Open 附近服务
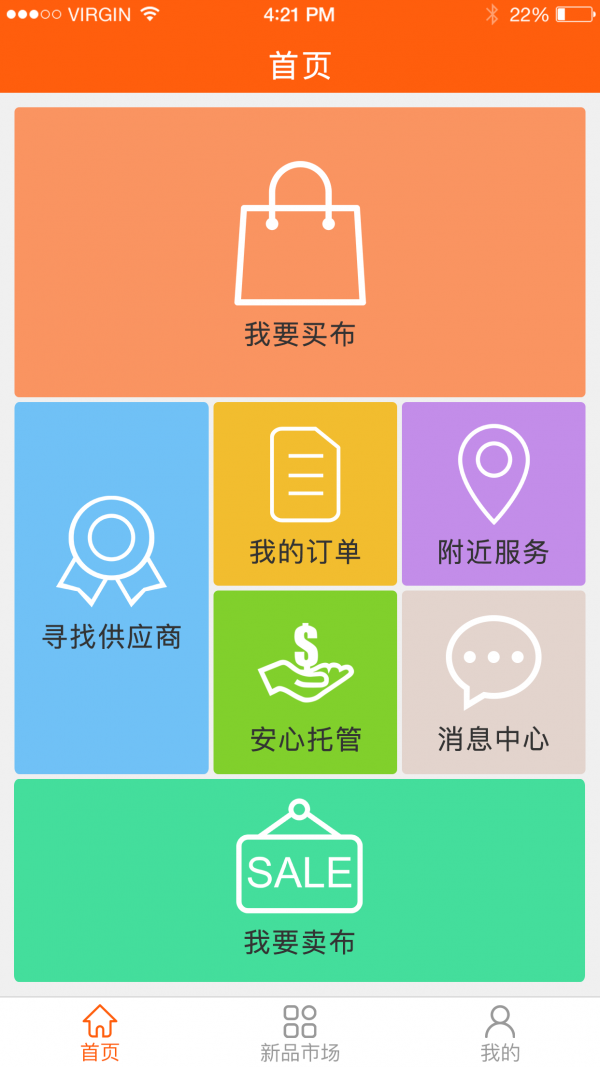The image size is (600, 1067). coord(493,494)
